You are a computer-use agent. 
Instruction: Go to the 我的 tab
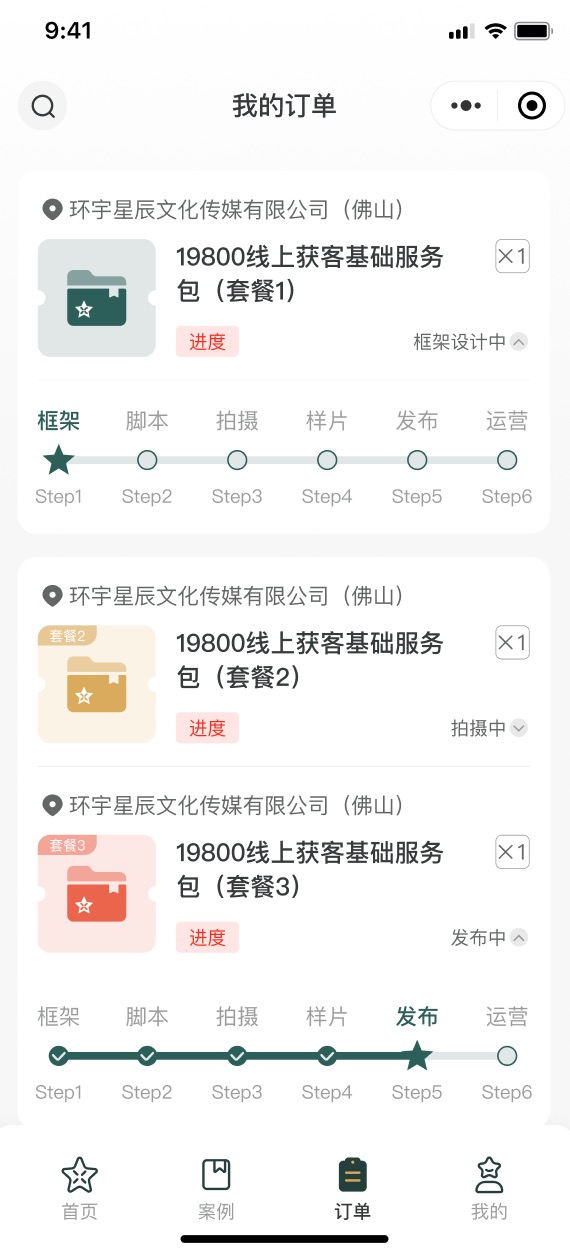tap(489, 1188)
